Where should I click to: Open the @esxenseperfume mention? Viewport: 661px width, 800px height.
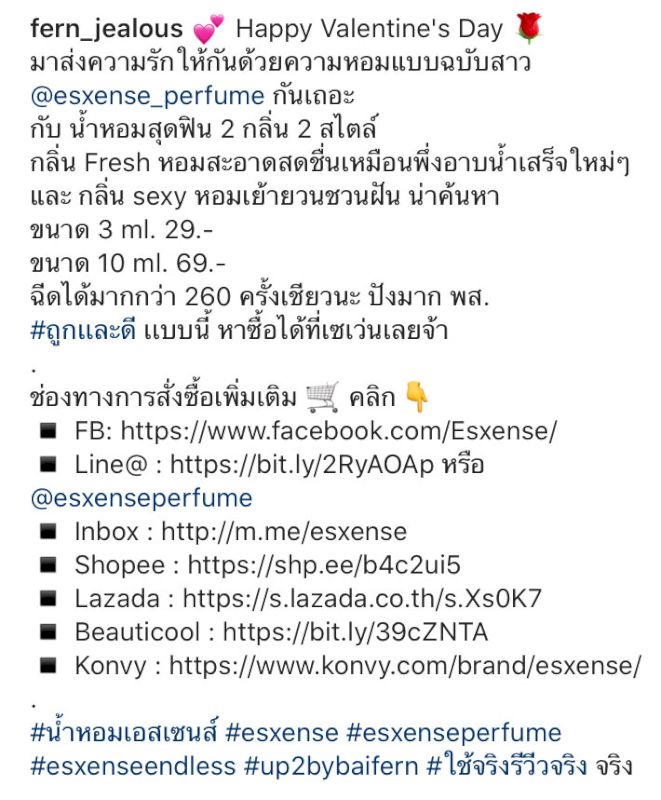(x=142, y=497)
